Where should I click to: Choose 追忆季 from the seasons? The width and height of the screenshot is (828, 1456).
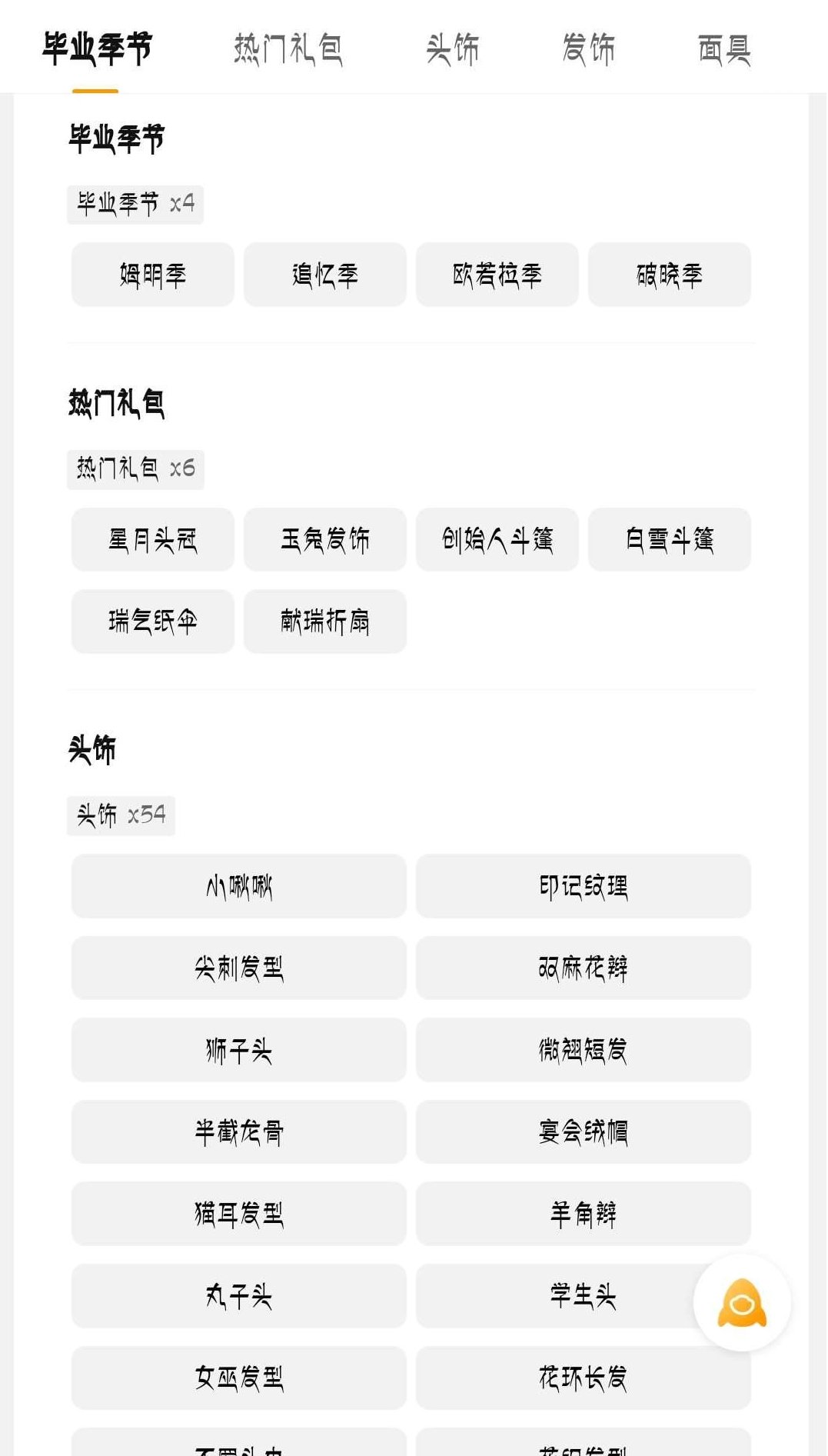point(324,275)
